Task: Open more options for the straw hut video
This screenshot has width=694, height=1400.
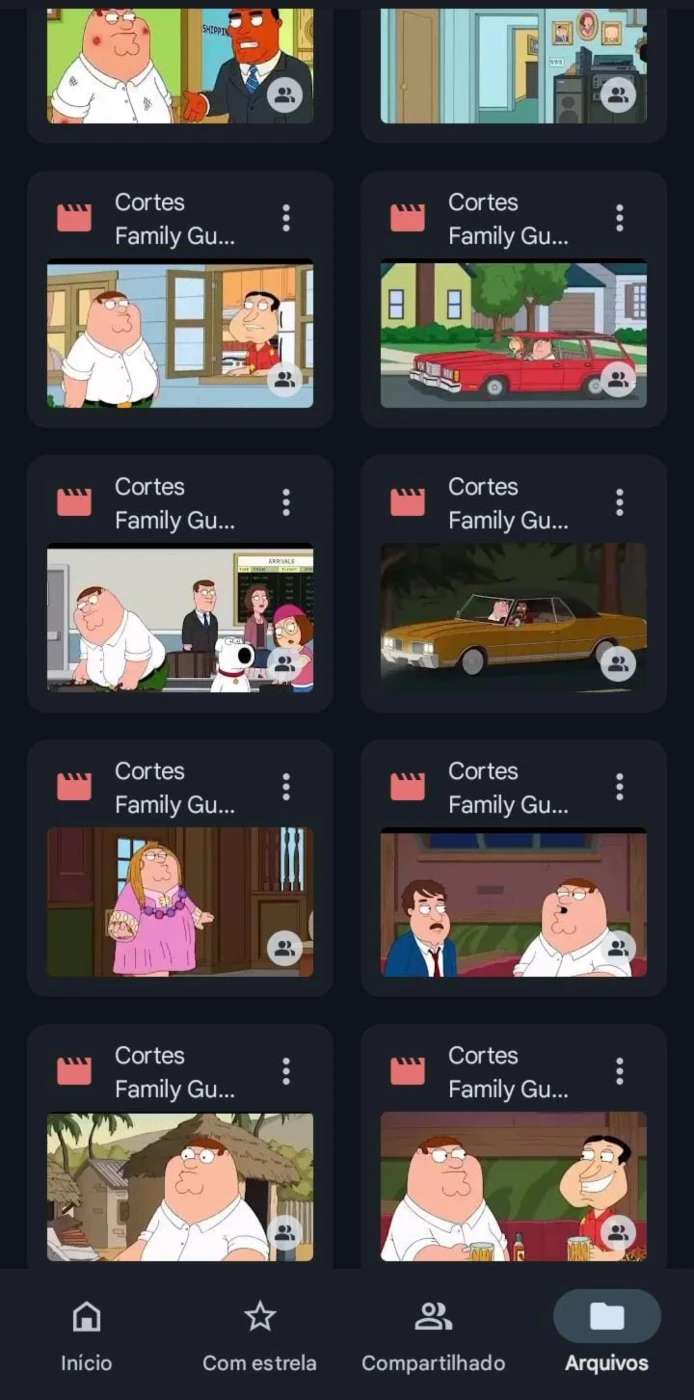Action: [x=286, y=1071]
